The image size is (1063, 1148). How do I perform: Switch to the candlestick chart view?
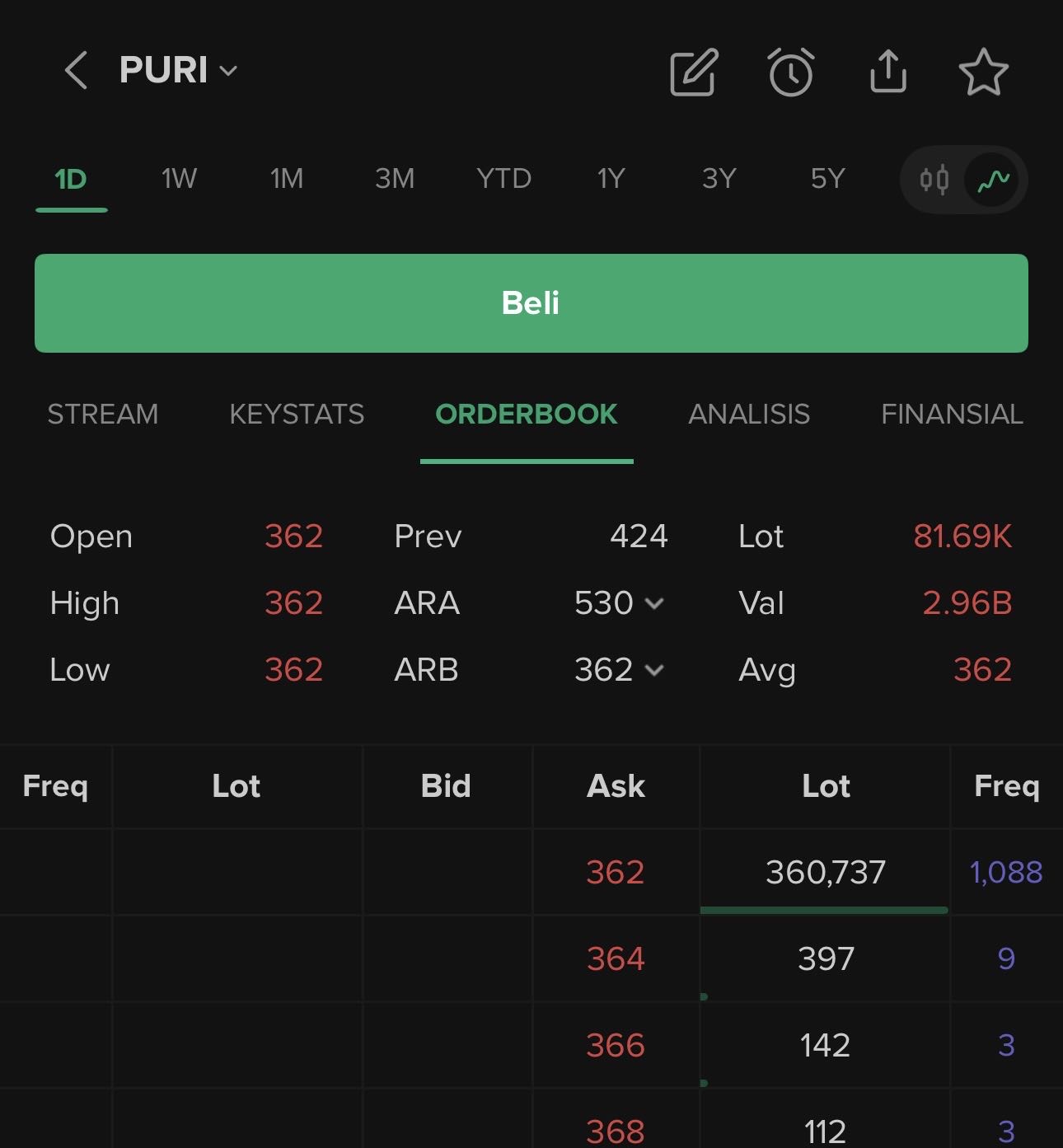coord(934,180)
